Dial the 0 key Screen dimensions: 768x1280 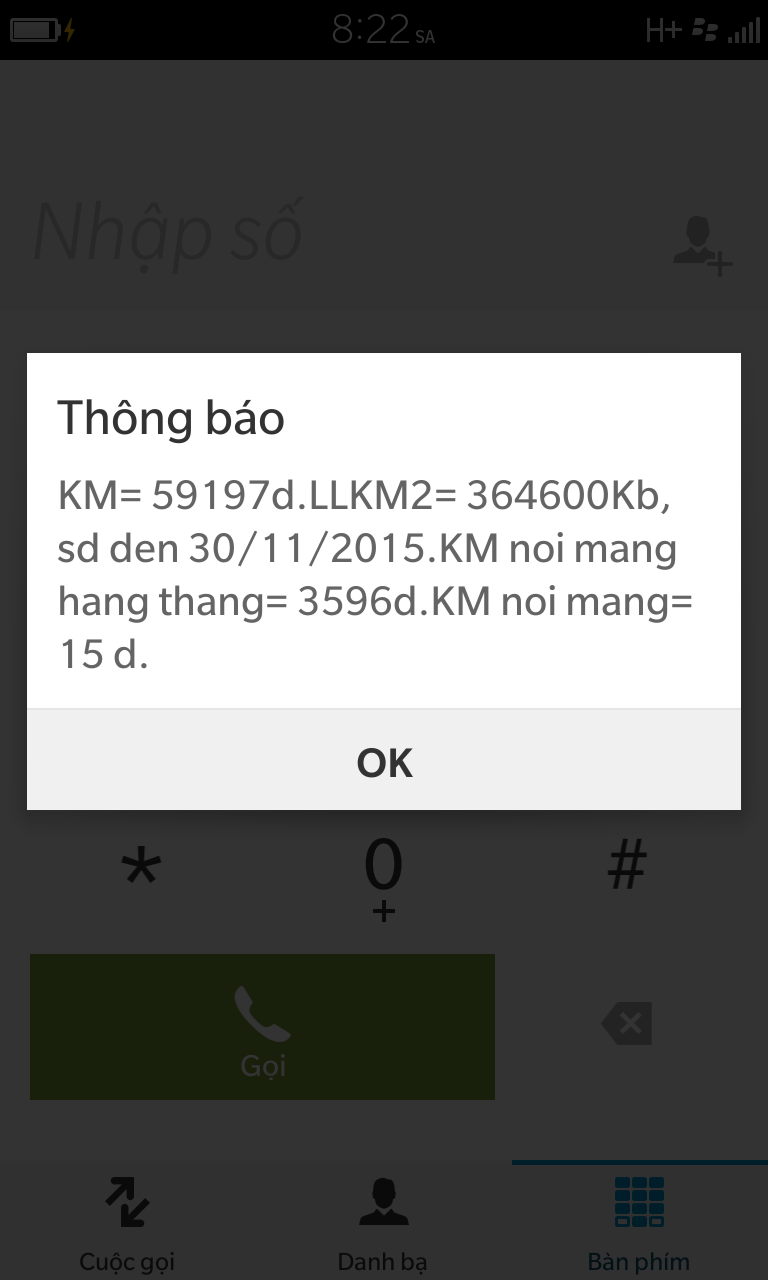[383, 872]
